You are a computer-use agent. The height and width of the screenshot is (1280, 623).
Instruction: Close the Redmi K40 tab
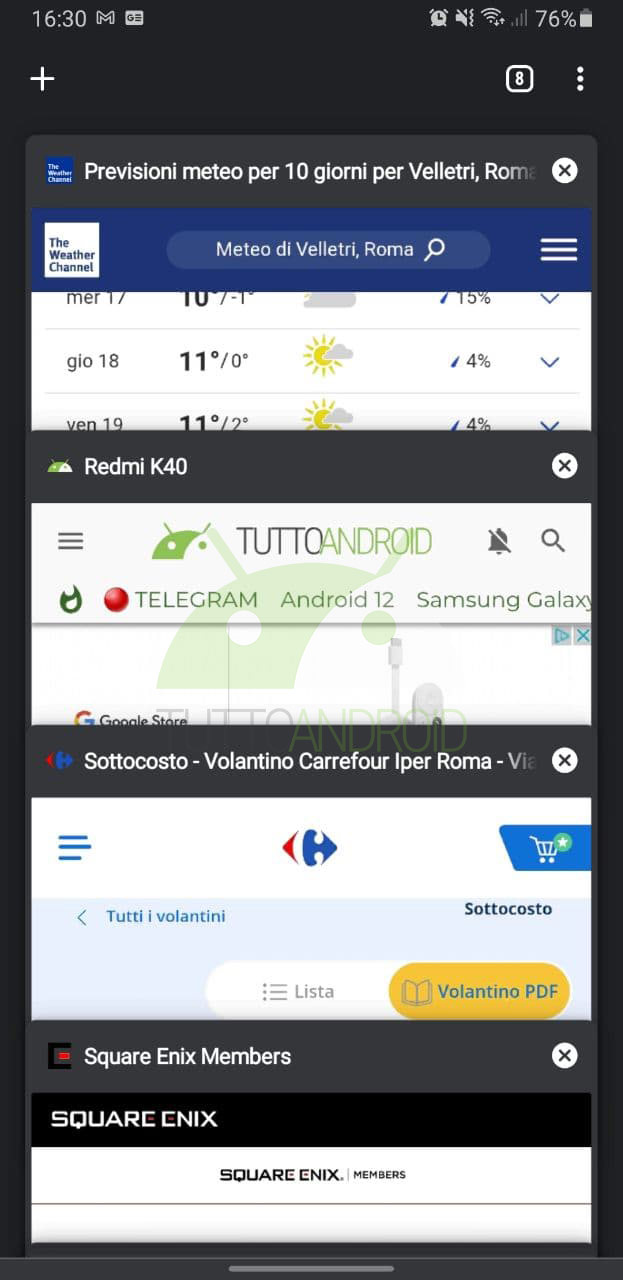pos(565,466)
